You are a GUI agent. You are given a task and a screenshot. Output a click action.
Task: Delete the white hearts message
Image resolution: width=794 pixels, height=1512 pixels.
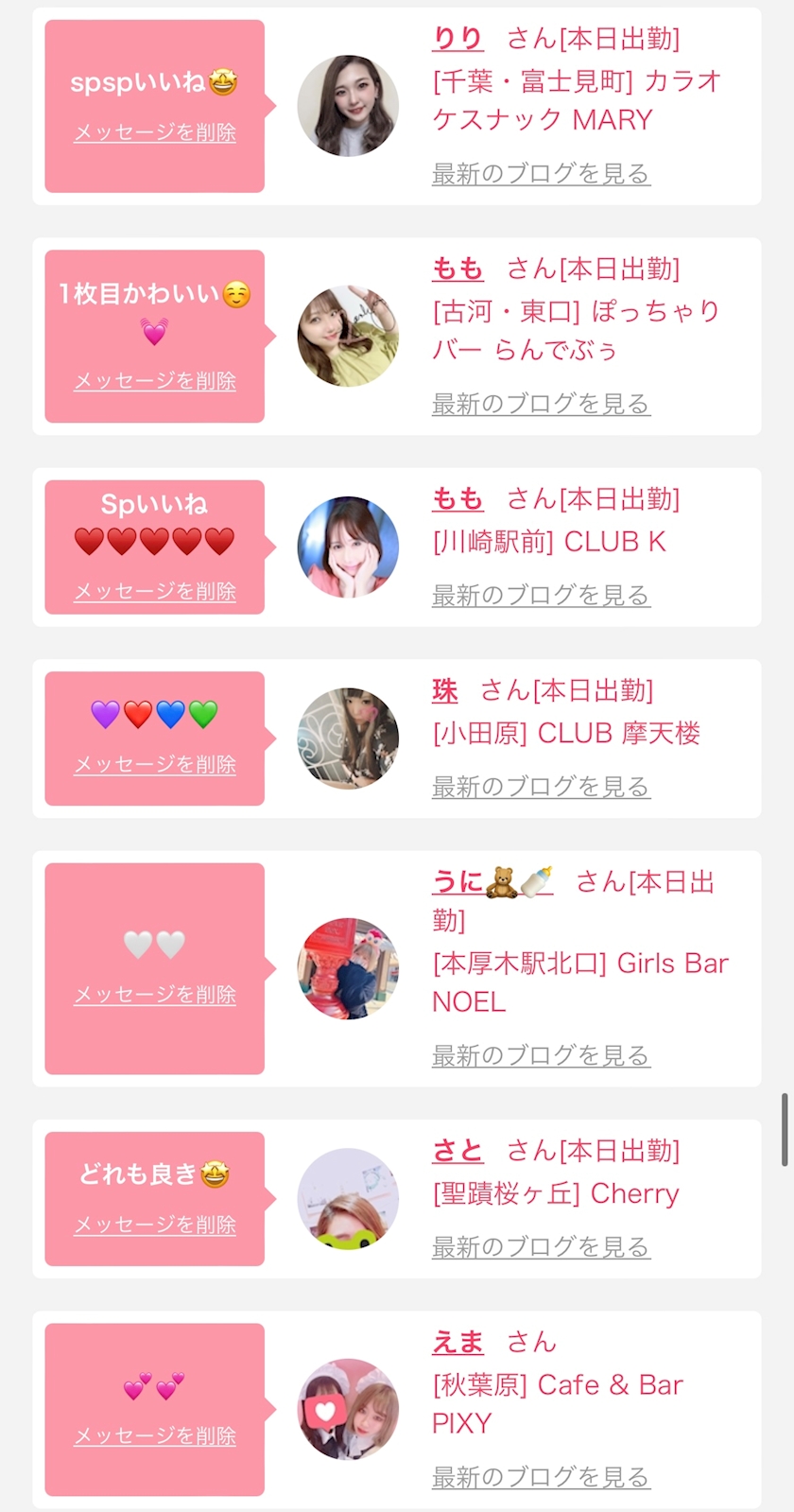pos(155,995)
